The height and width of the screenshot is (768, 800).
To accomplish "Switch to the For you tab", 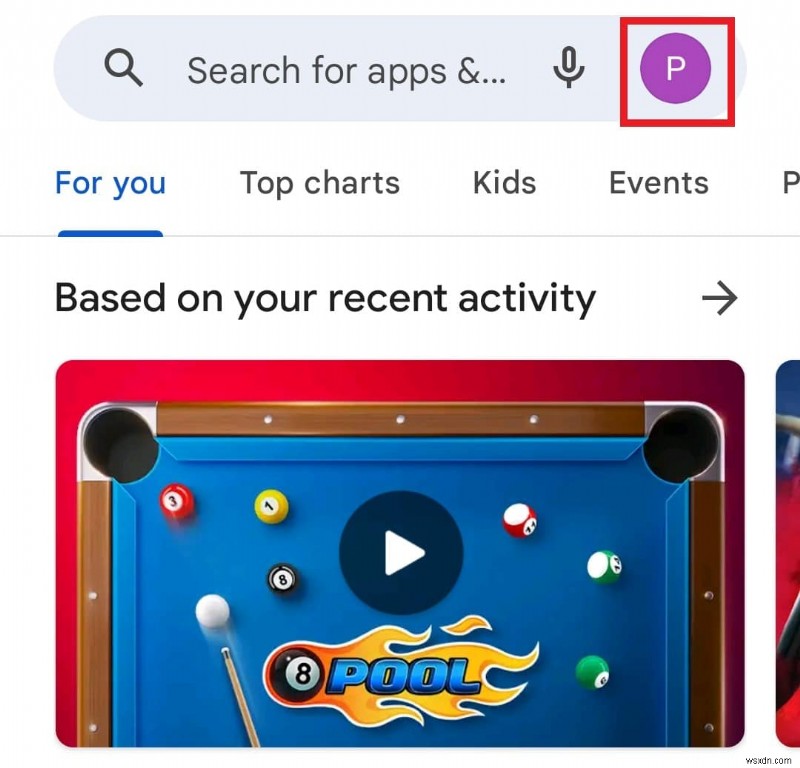I will coord(110,184).
